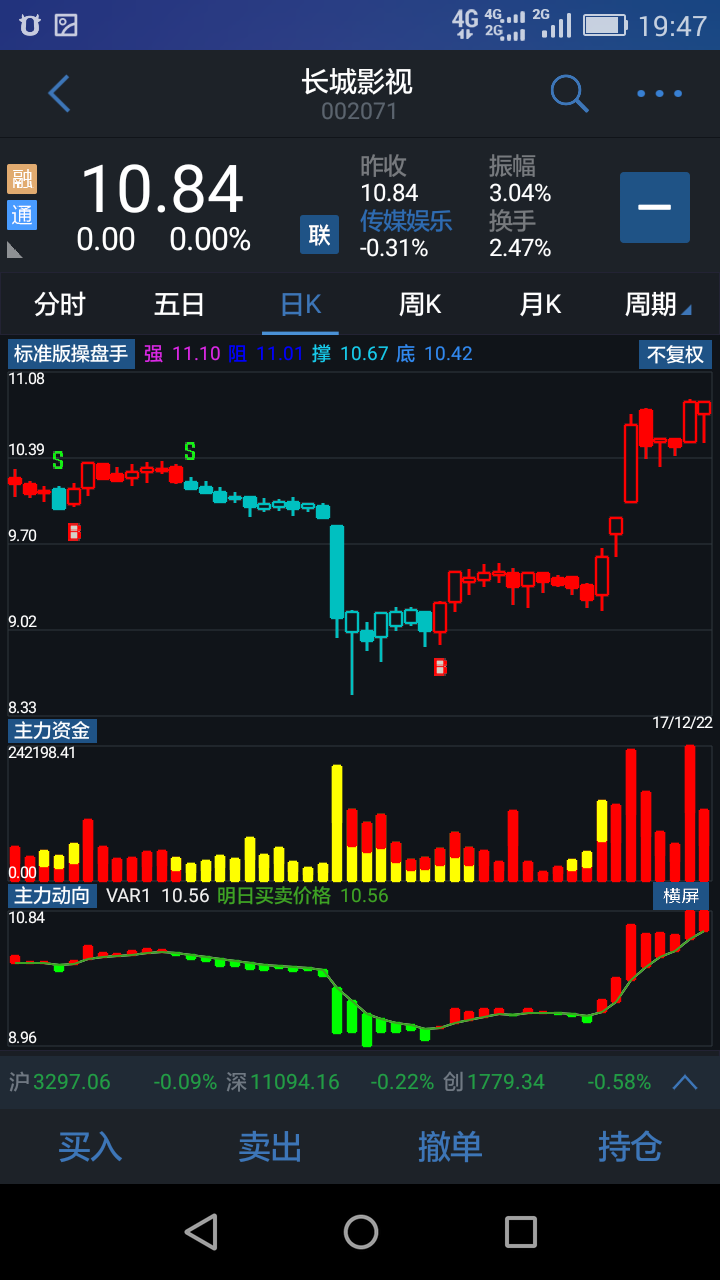Screen dimensions: 720x1280
Task: Switch to the 周K tab
Action: coord(420,304)
